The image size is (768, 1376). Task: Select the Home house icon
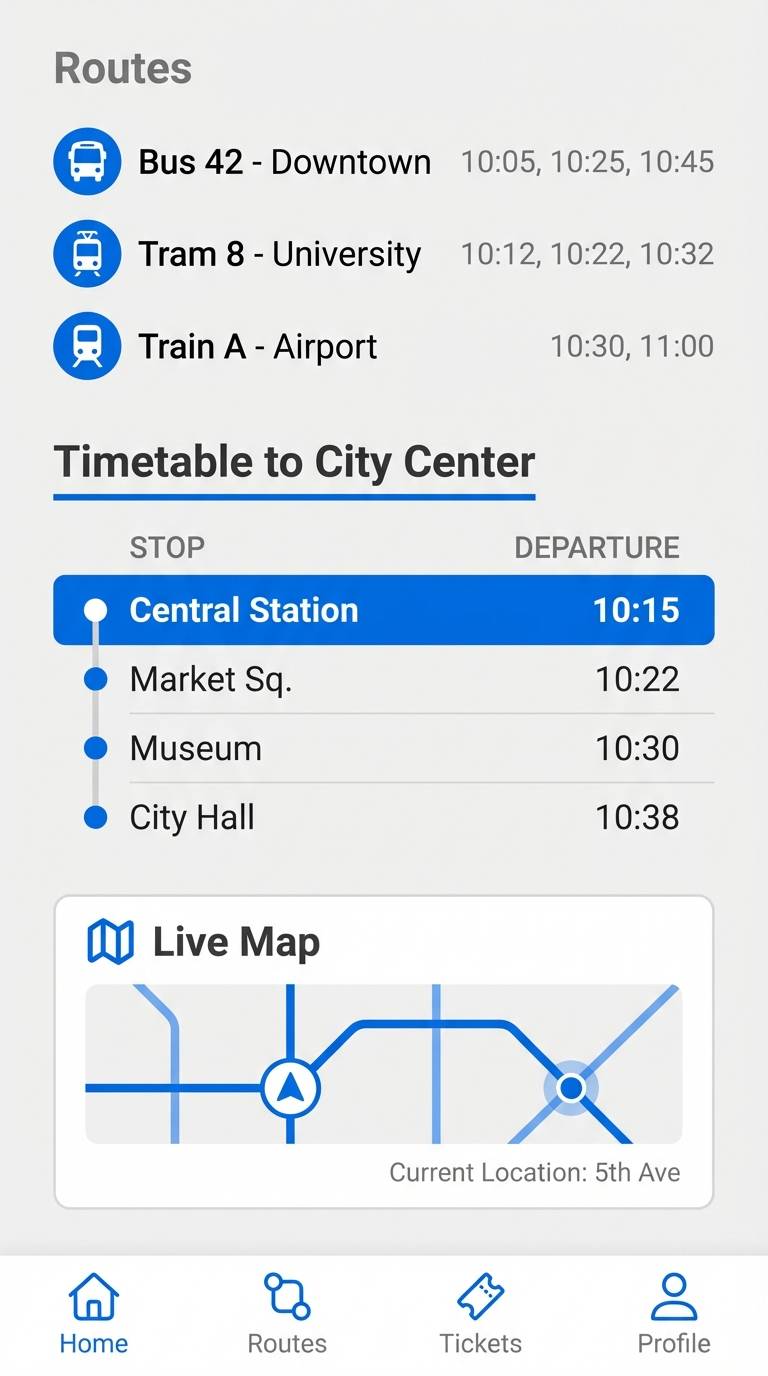pos(92,1298)
